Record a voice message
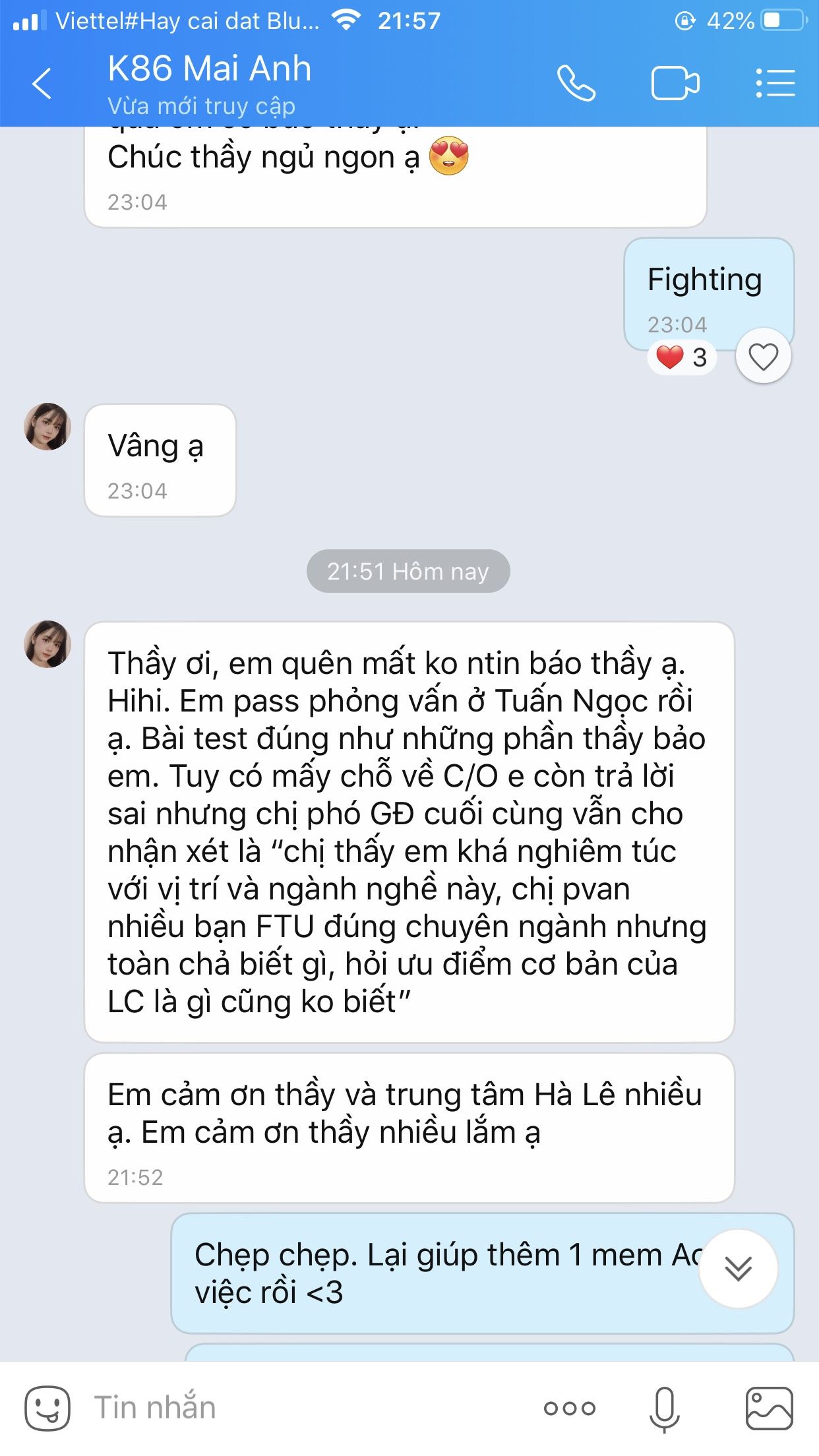819x1456 pixels. click(664, 1409)
